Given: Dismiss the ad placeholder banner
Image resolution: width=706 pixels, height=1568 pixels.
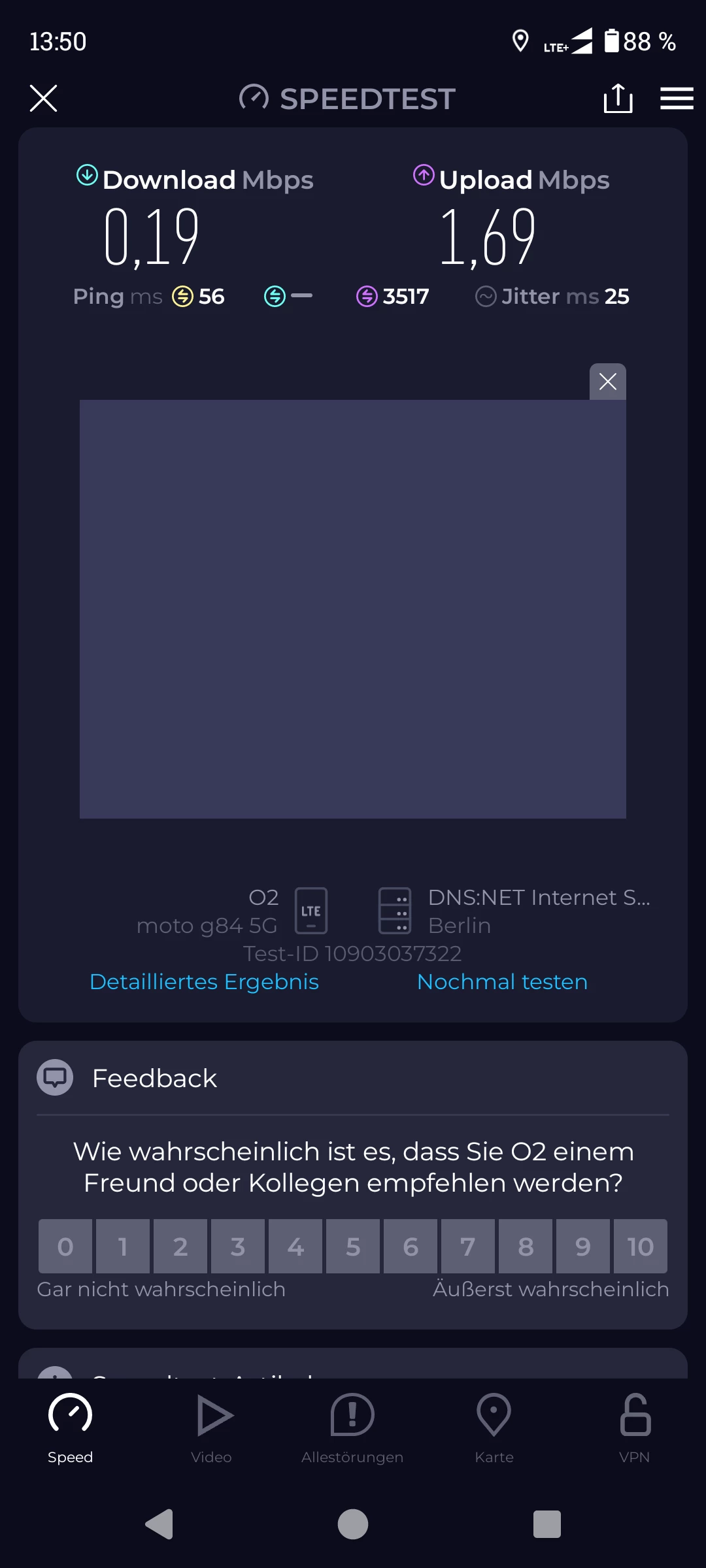Looking at the screenshot, I should [x=607, y=382].
